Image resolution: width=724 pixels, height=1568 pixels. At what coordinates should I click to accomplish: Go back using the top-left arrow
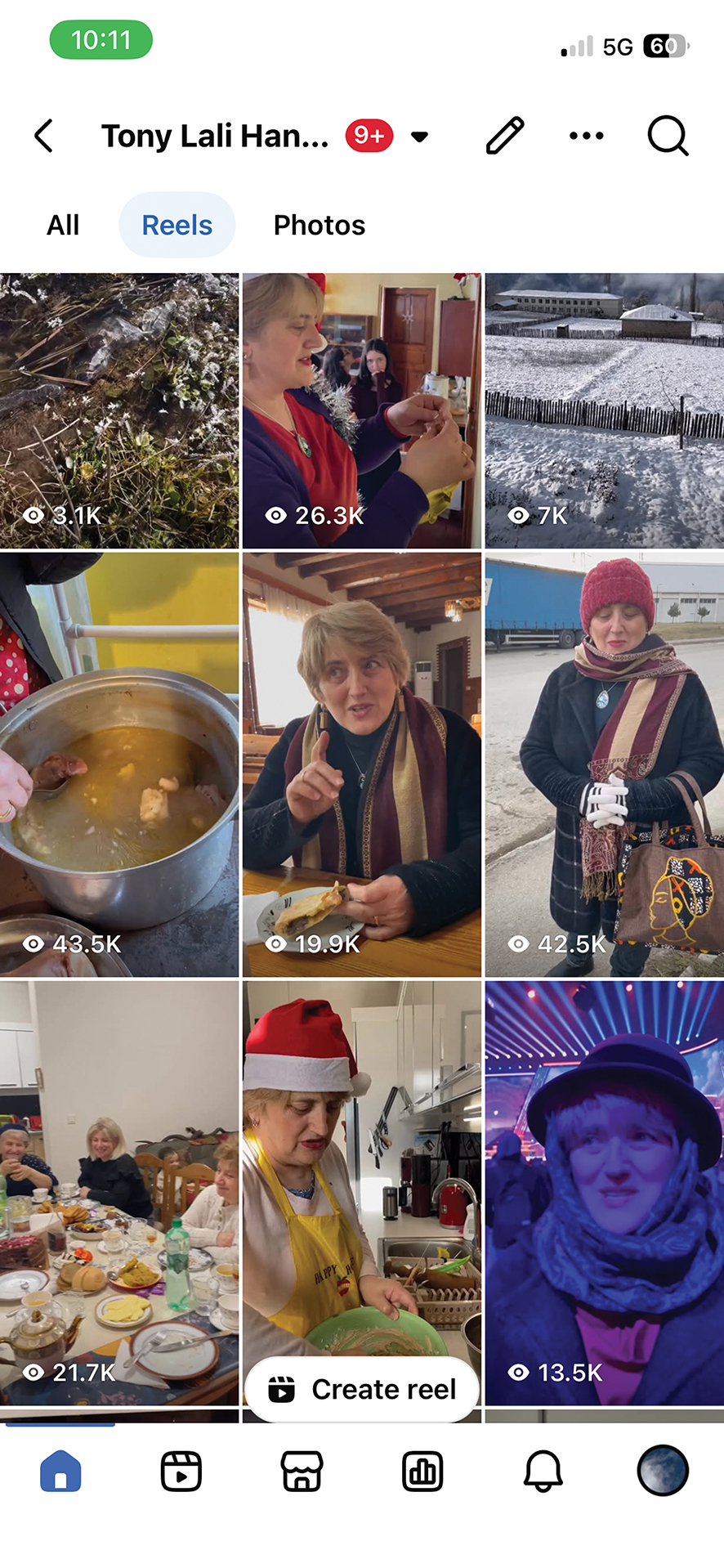pos(44,136)
